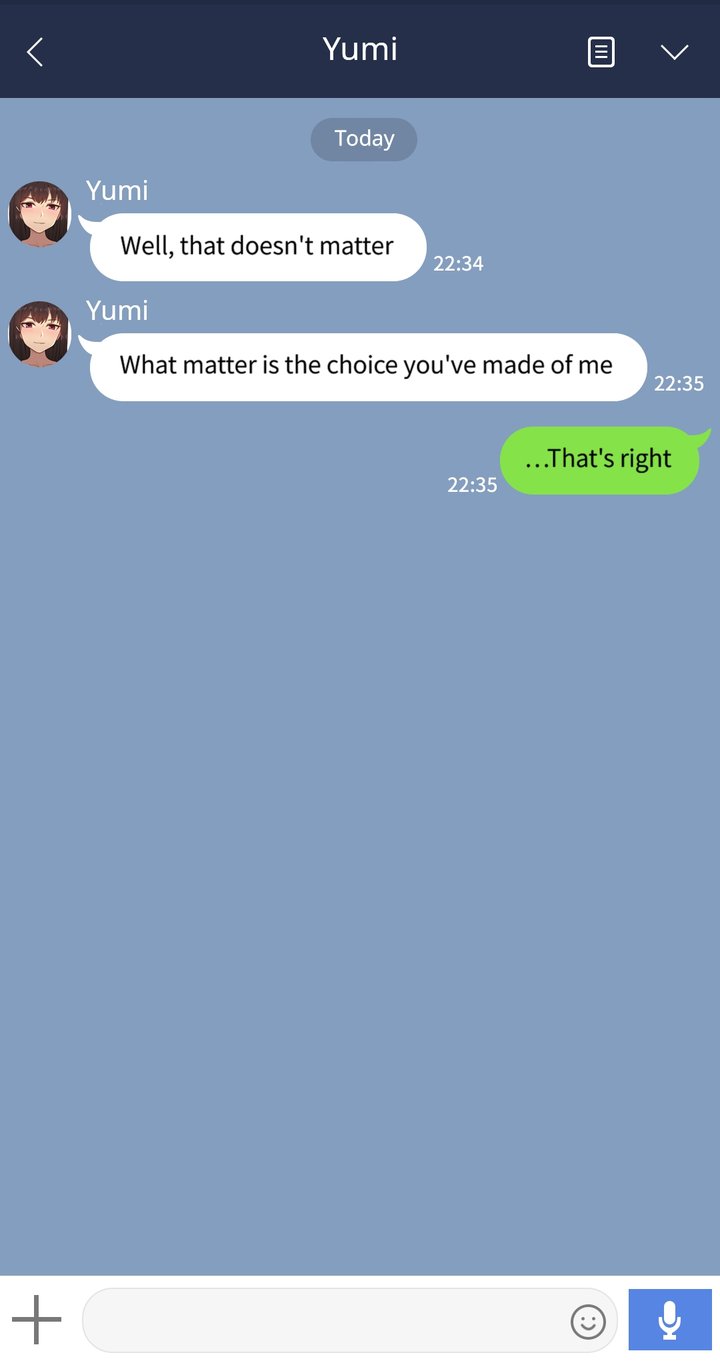Open the notes document icon

click(600, 52)
